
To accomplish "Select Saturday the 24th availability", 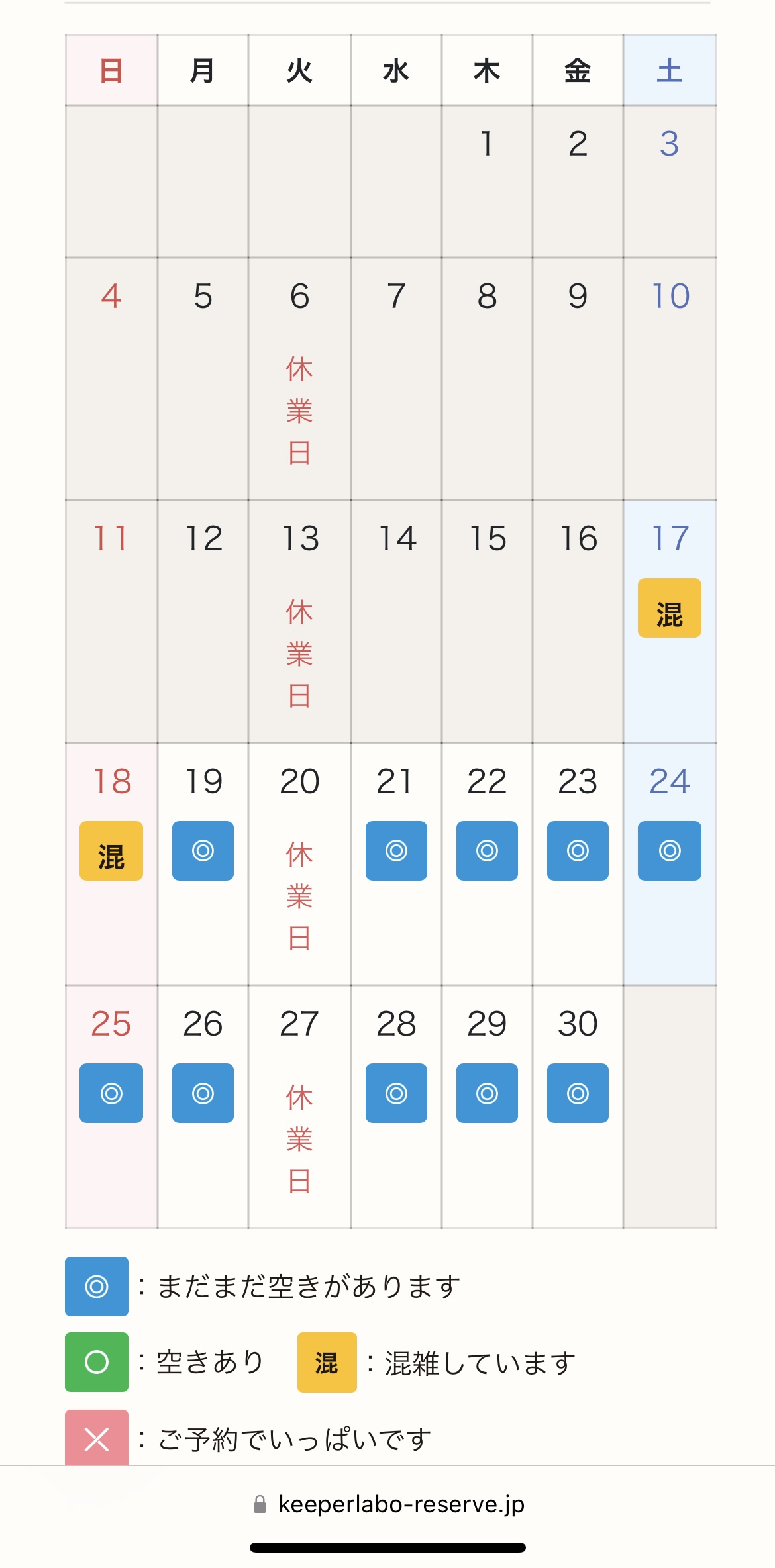I will pyautogui.click(x=669, y=851).
